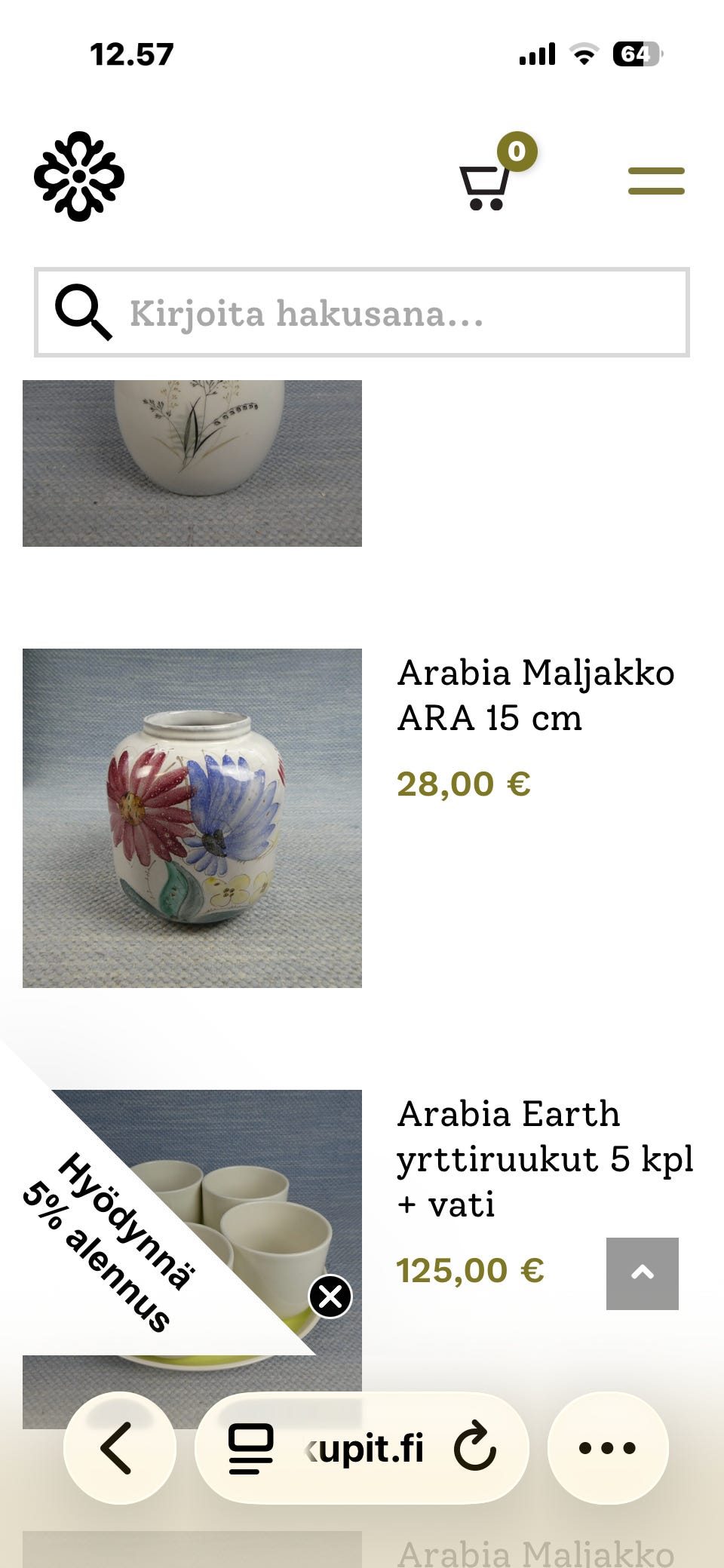Reload the page
The image size is (724, 1568).
475,1446
